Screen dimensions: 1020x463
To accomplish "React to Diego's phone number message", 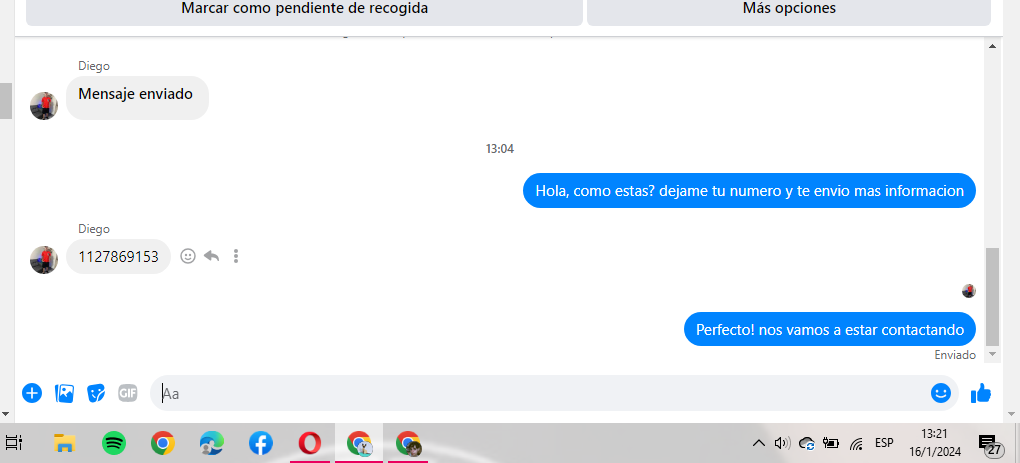I will coord(187,257).
